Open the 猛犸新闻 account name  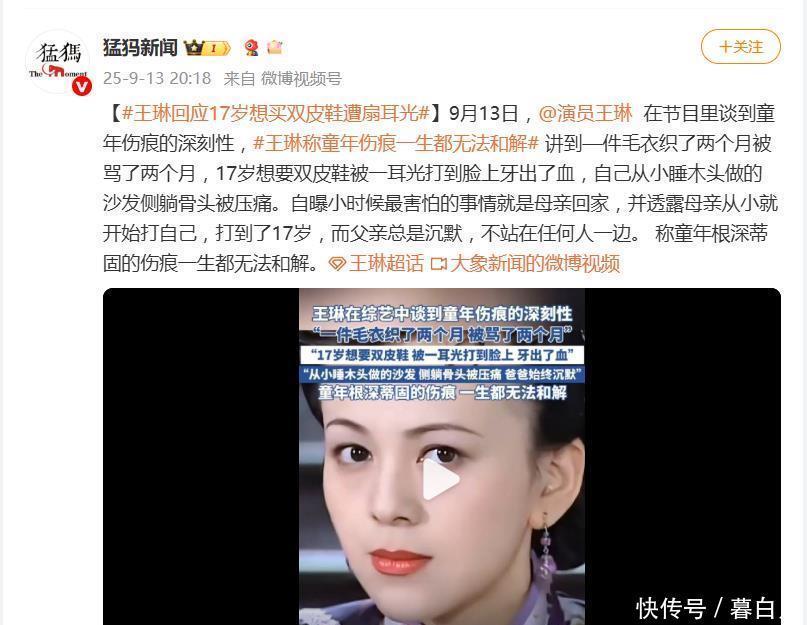pos(140,47)
